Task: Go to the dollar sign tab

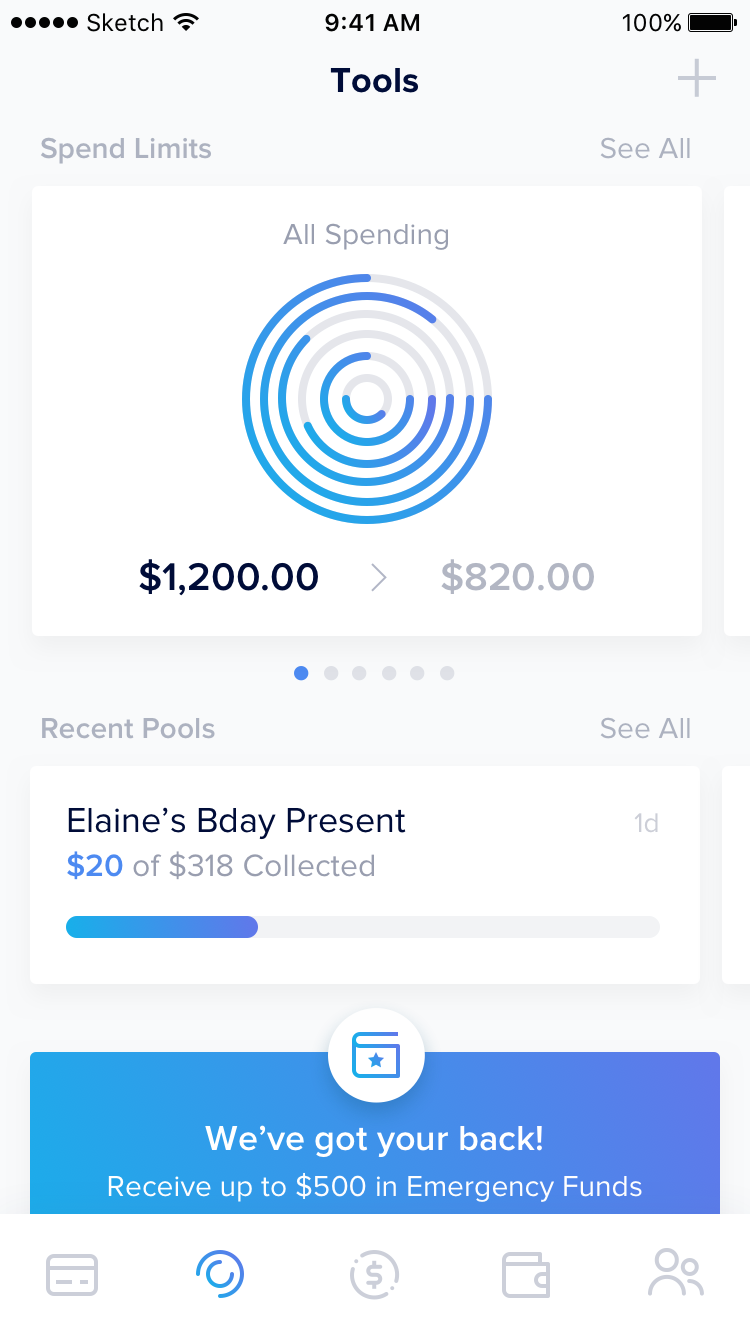Action: coord(375,1274)
